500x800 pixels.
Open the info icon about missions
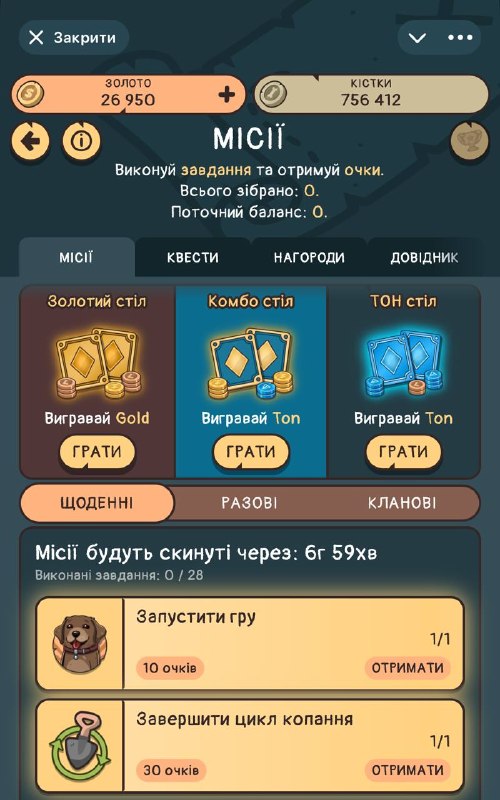[82, 141]
